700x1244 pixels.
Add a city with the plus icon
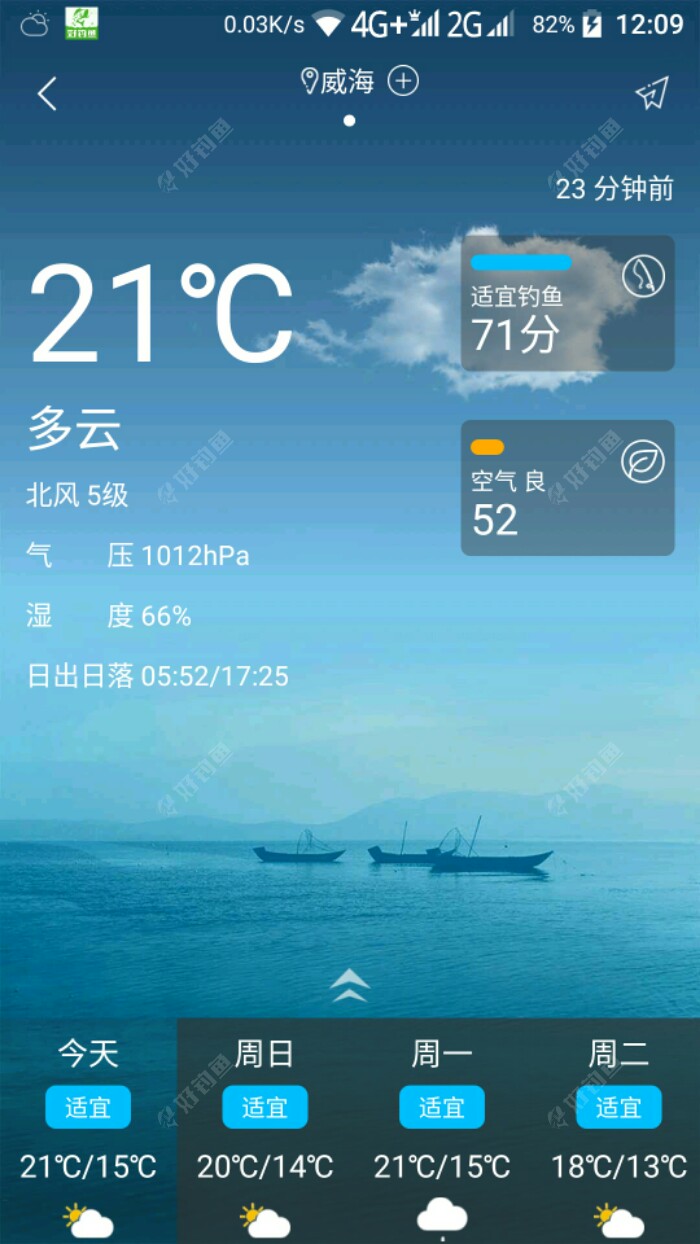(403, 81)
